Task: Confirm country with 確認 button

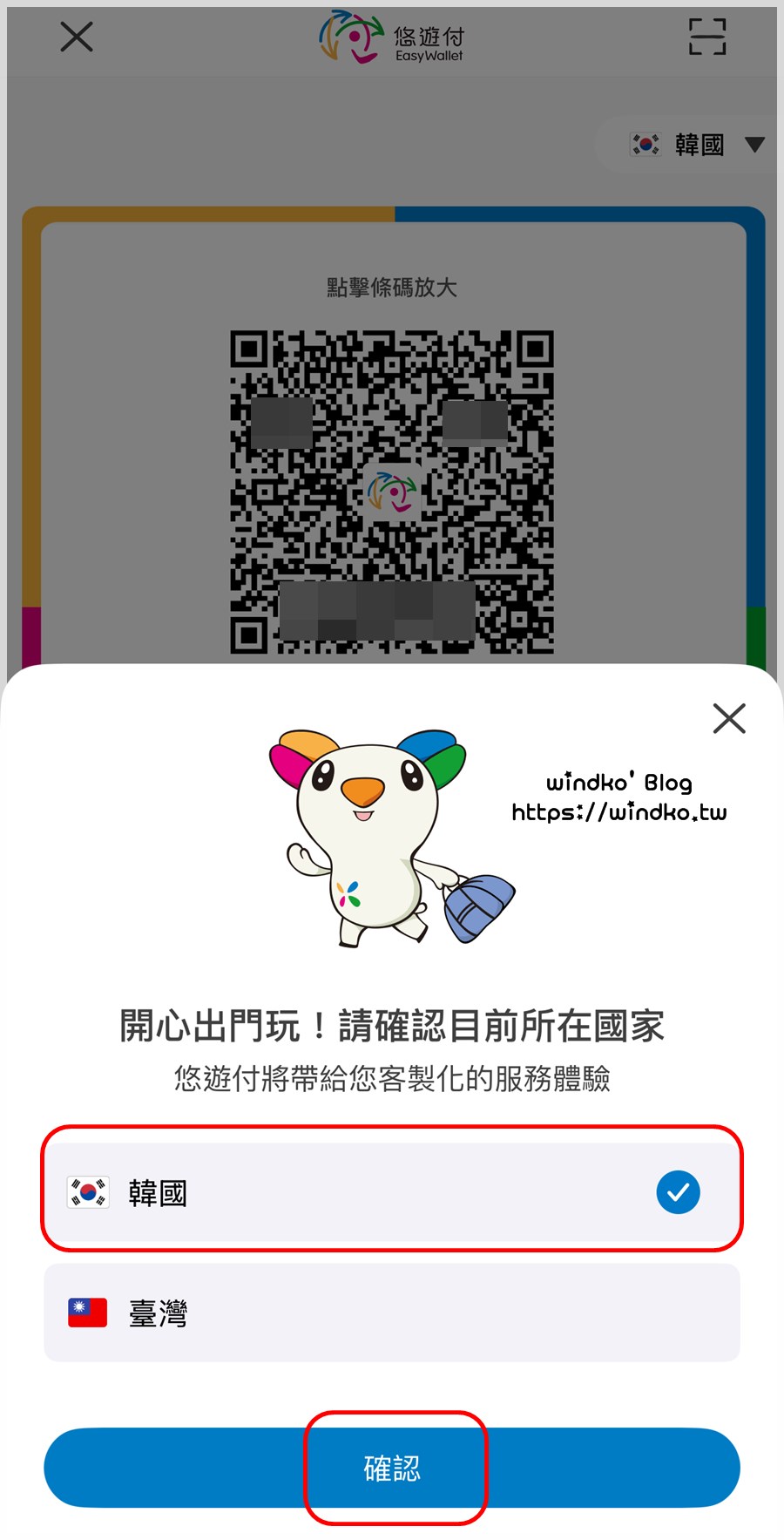Action: 391,1468
